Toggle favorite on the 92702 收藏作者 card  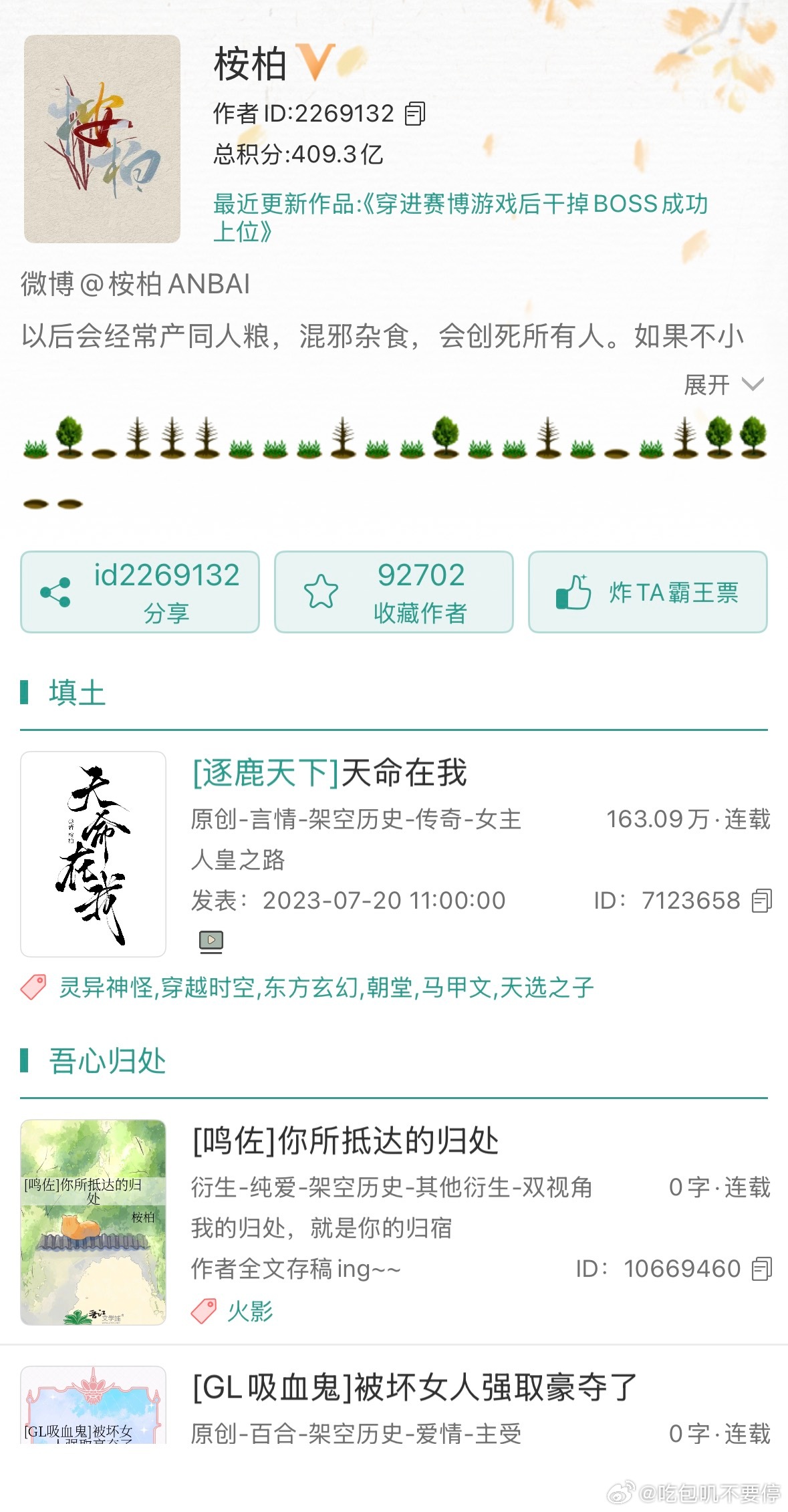click(x=394, y=591)
